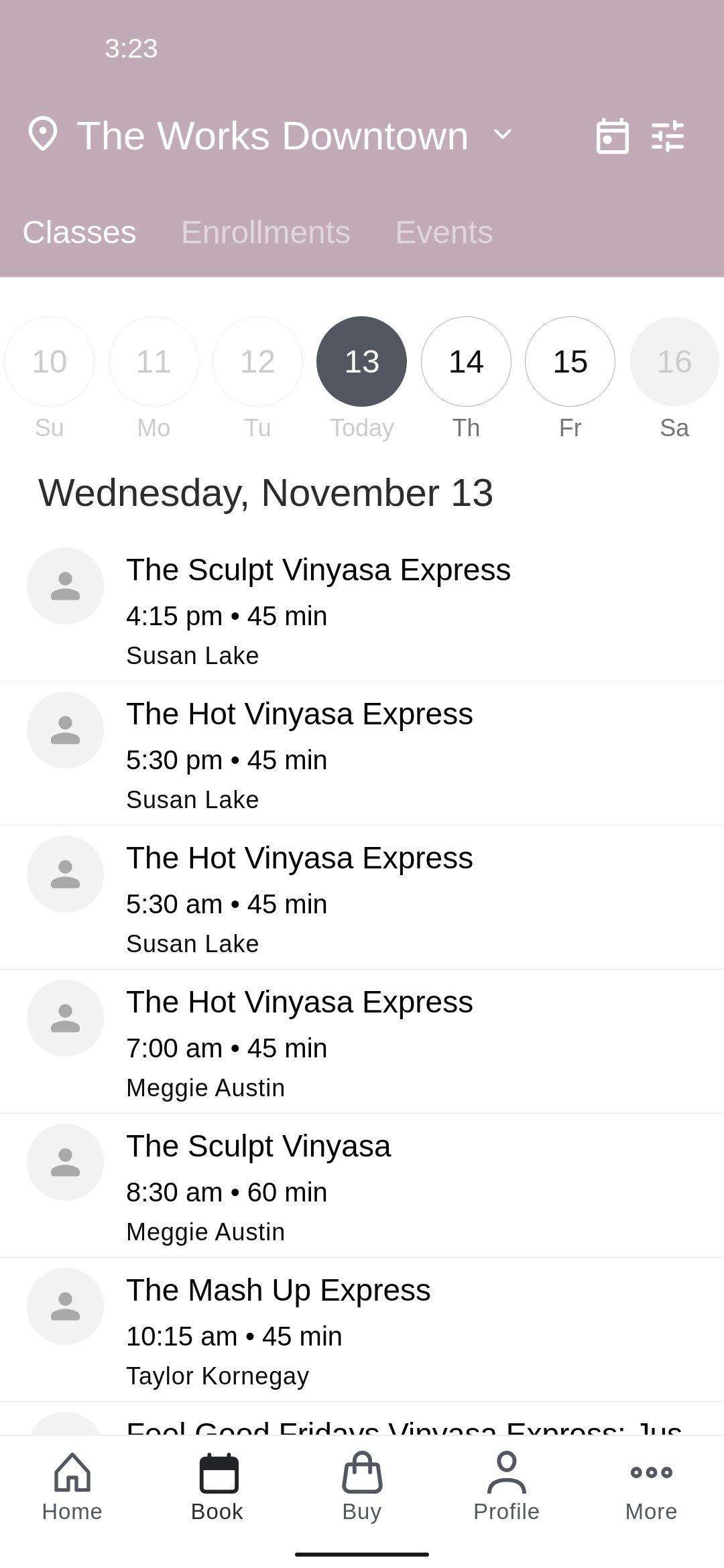Open the class filter settings icon
The image size is (724, 1568).
point(668,136)
